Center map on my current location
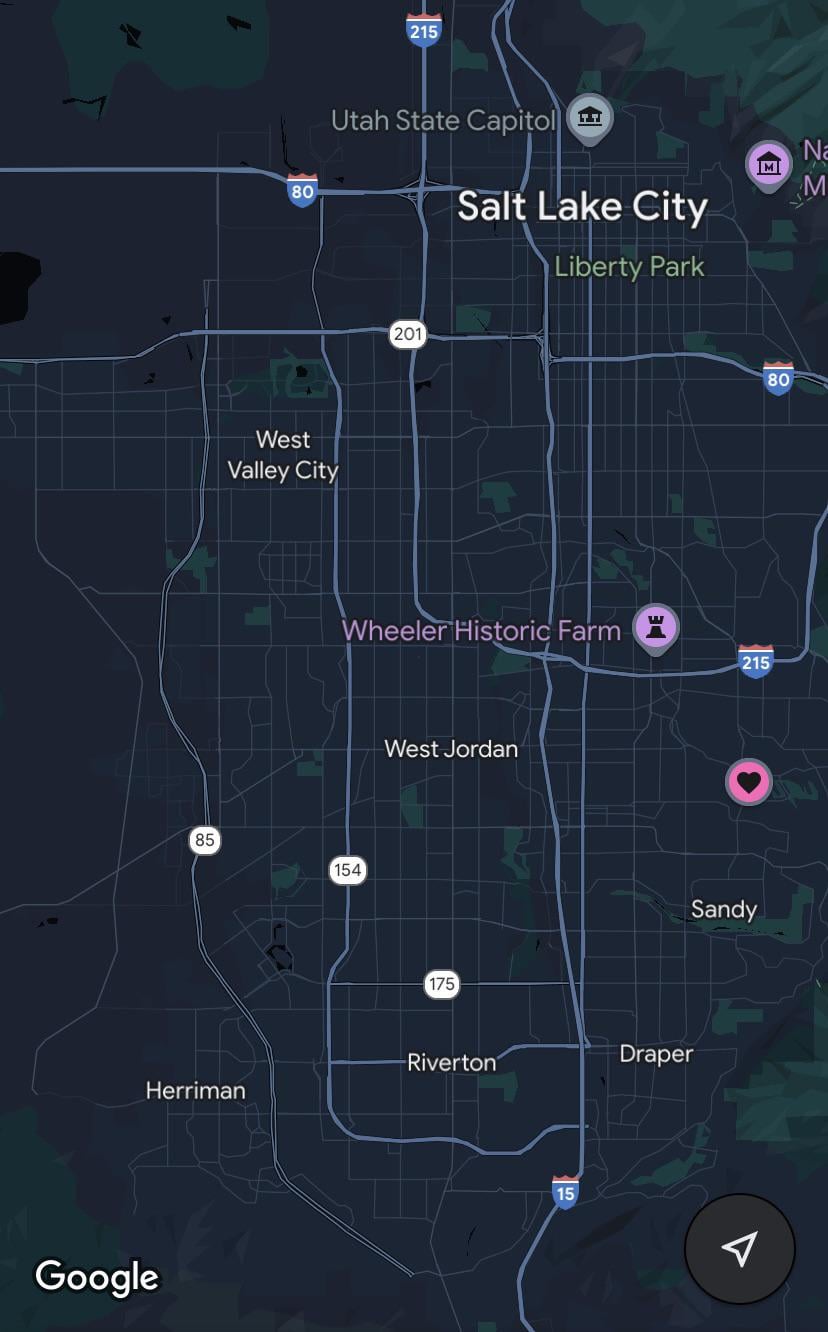 739,1248
